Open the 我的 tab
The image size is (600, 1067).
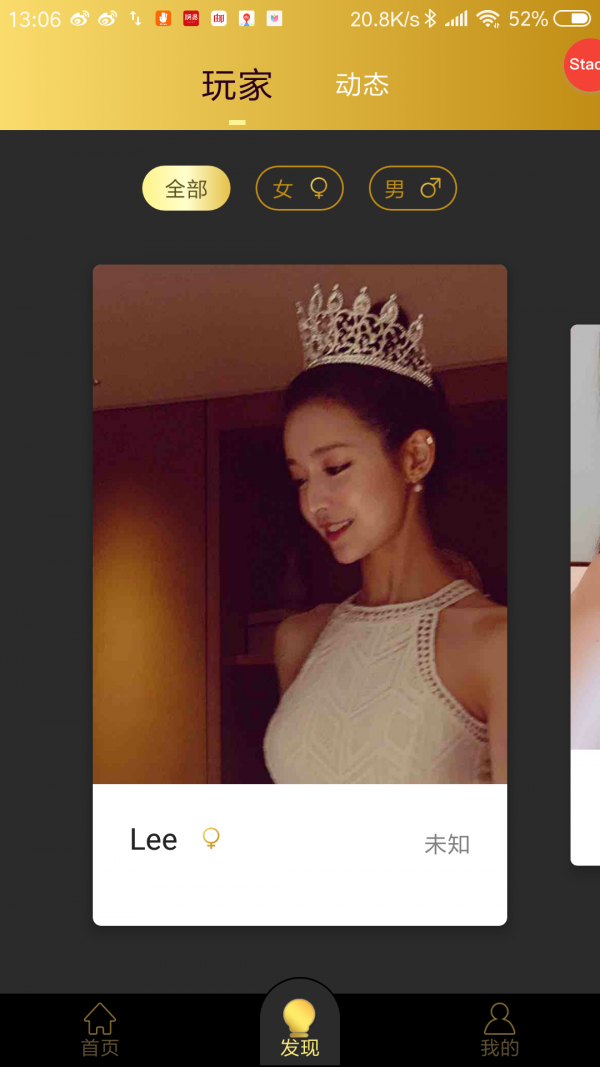click(x=499, y=1030)
